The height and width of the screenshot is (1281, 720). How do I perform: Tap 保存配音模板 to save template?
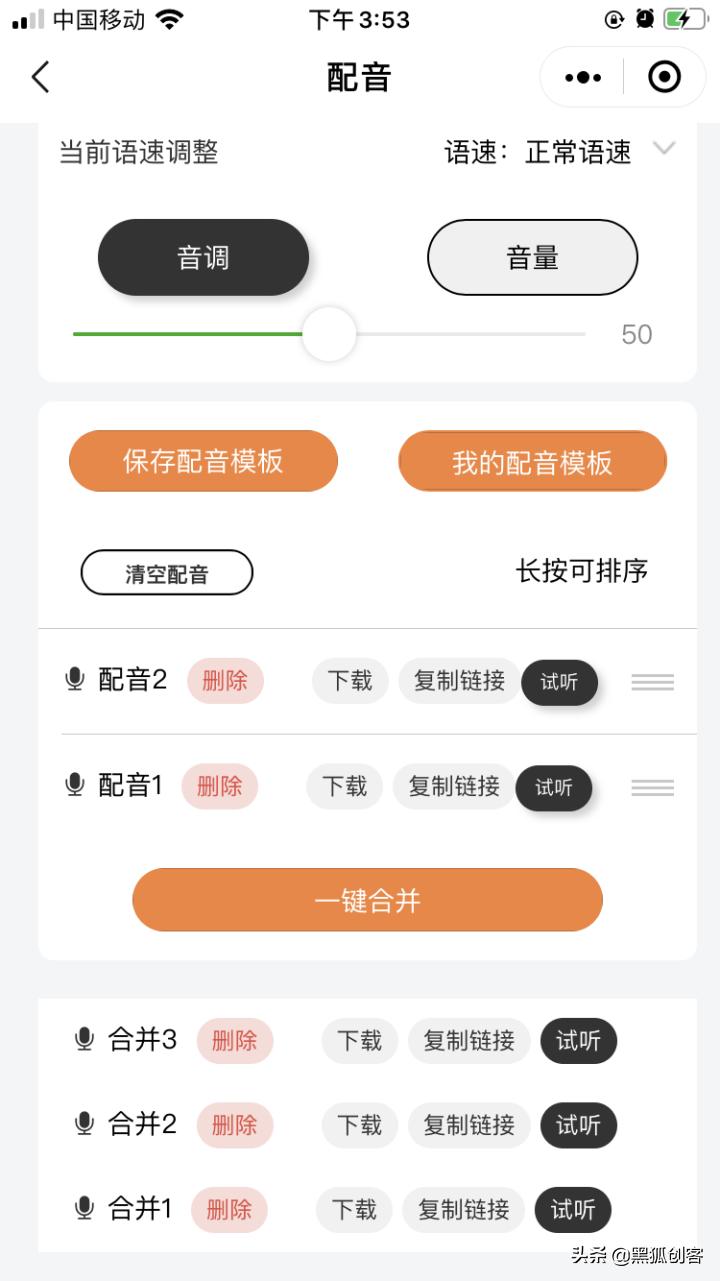point(203,460)
